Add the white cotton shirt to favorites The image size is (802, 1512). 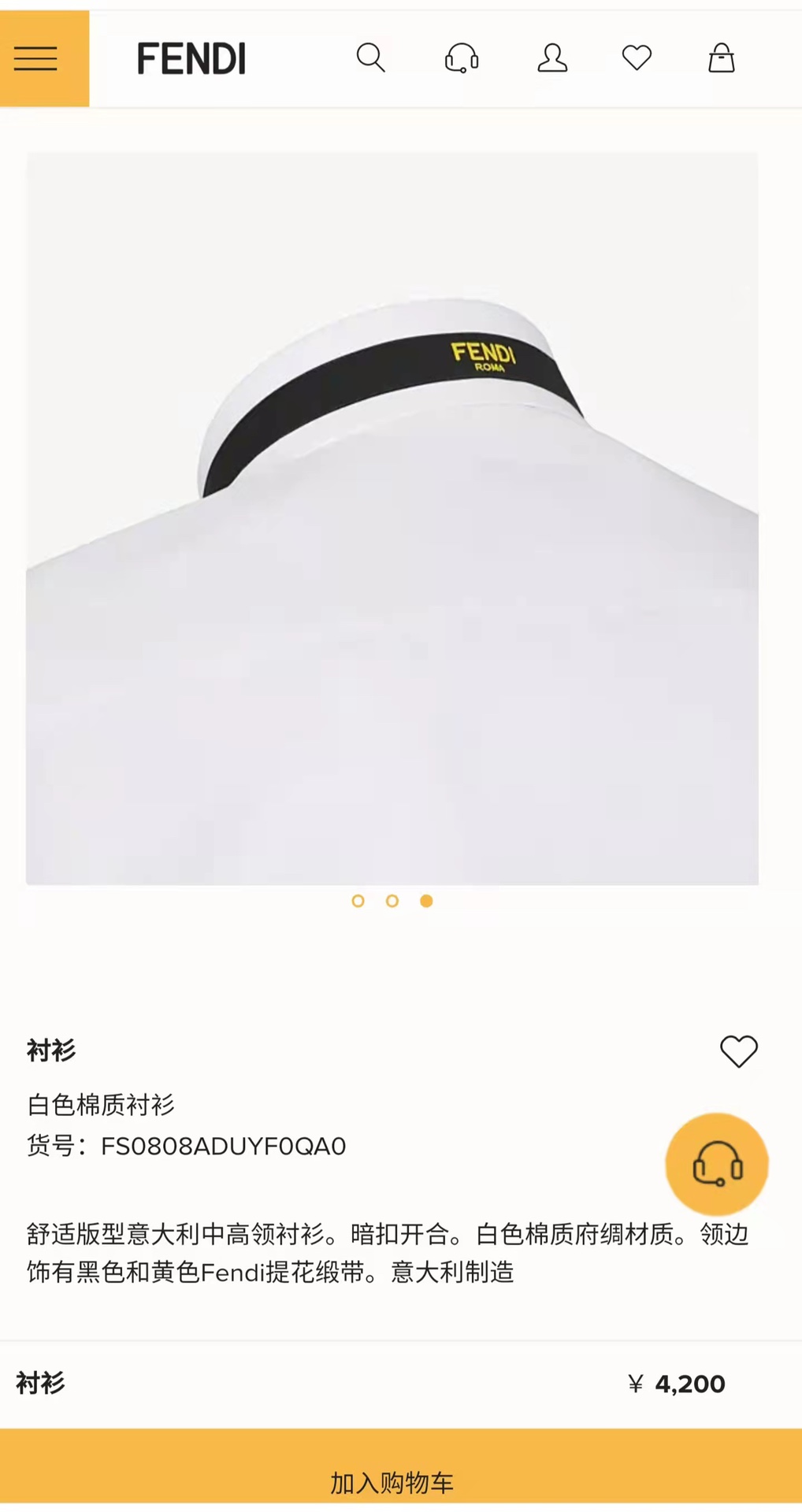pyautogui.click(x=738, y=1051)
